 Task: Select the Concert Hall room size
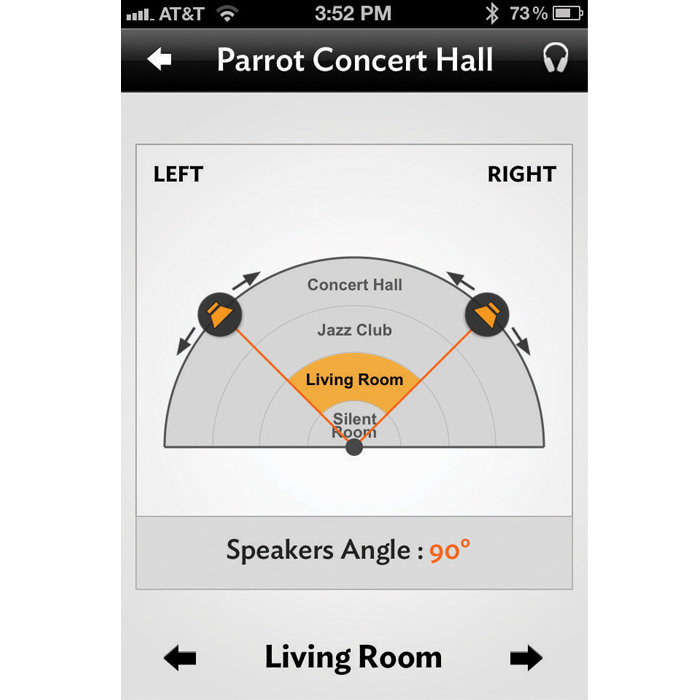tap(354, 285)
